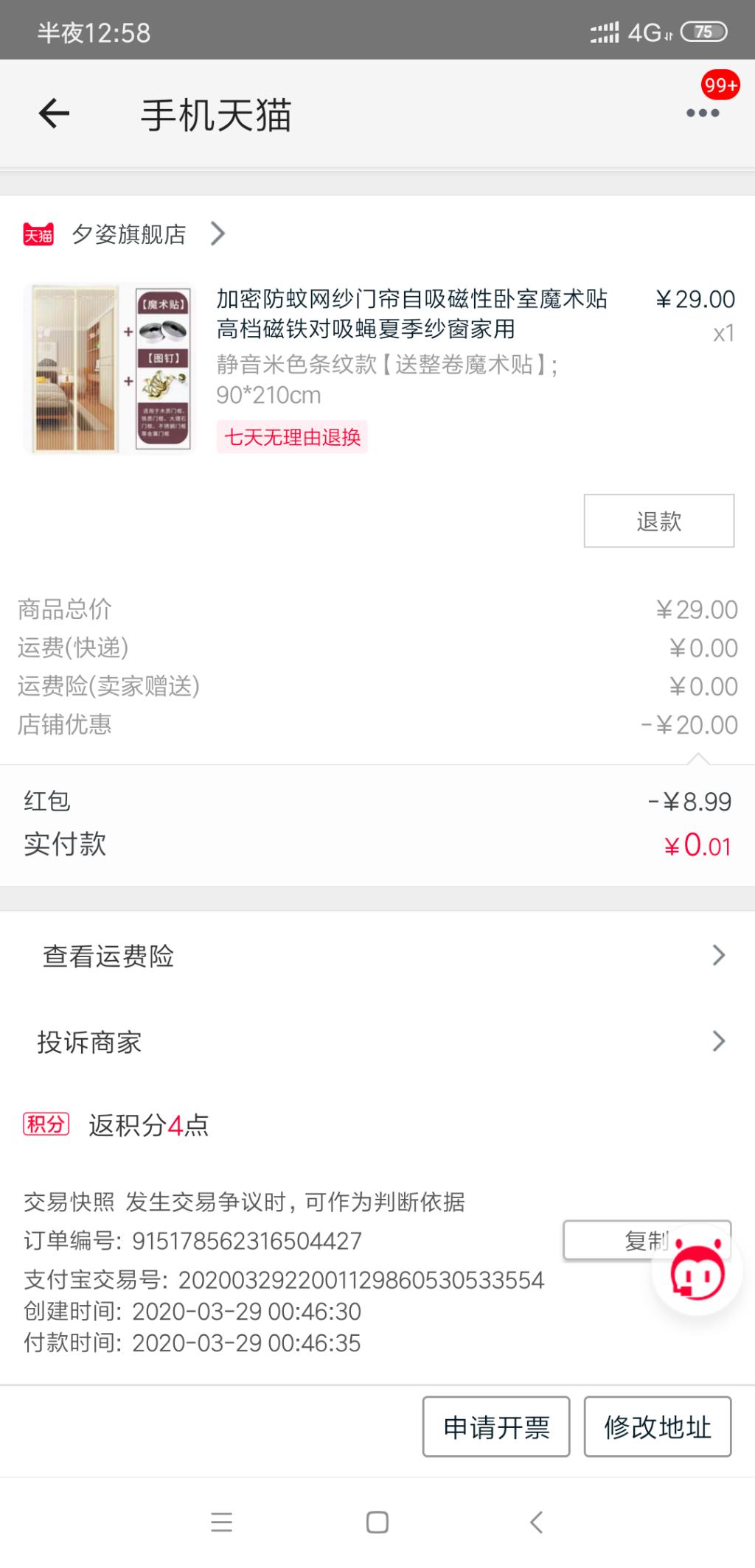Screen dimensions: 755x1568
Task: Tap 申请开票 to request an invoice
Action: (x=496, y=1427)
